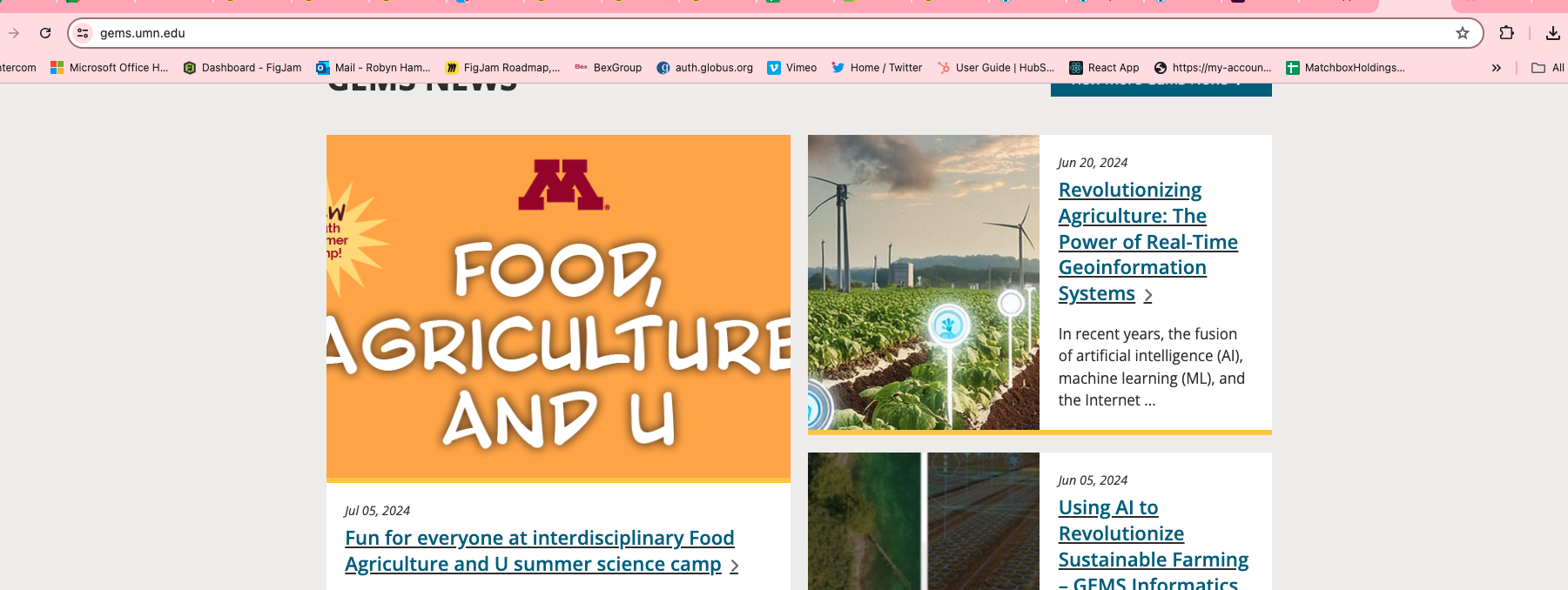1568x590 pixels.
Task: Open the Mail - Robyn Ham bookmark
Action: point(373,68)
